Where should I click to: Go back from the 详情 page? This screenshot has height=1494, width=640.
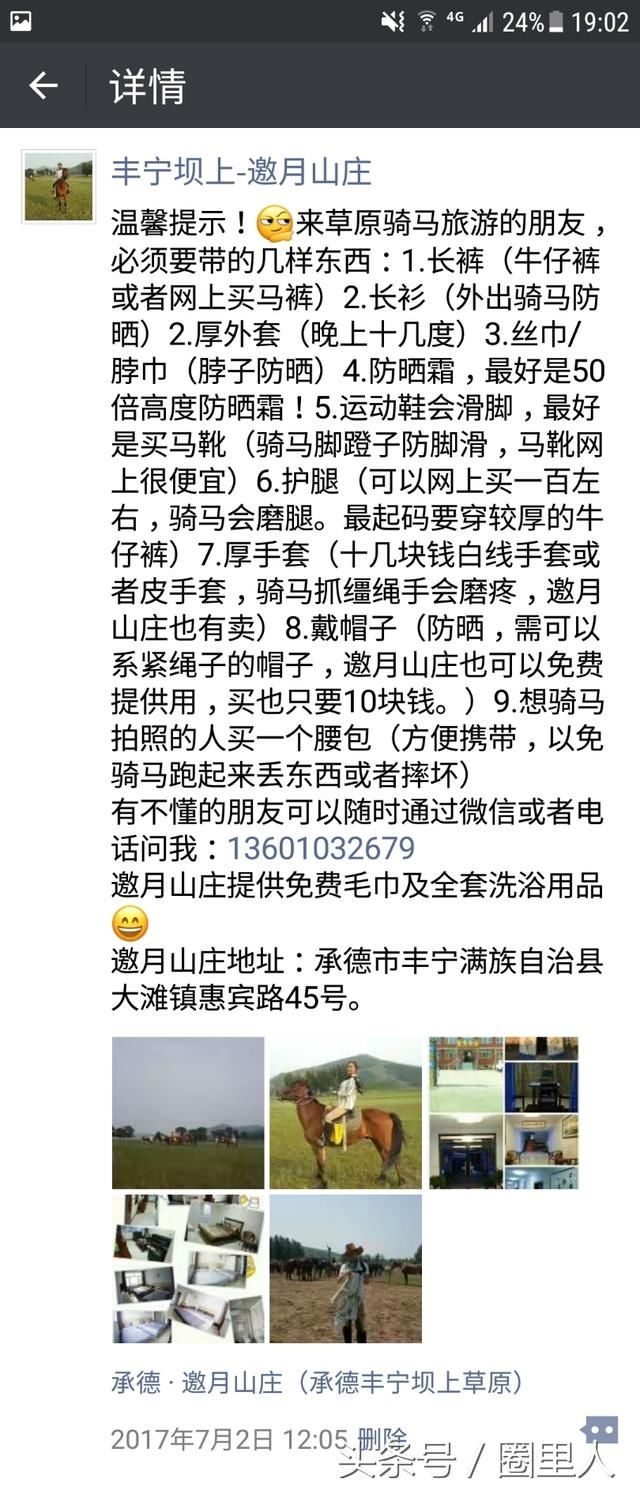pos(43,86)
